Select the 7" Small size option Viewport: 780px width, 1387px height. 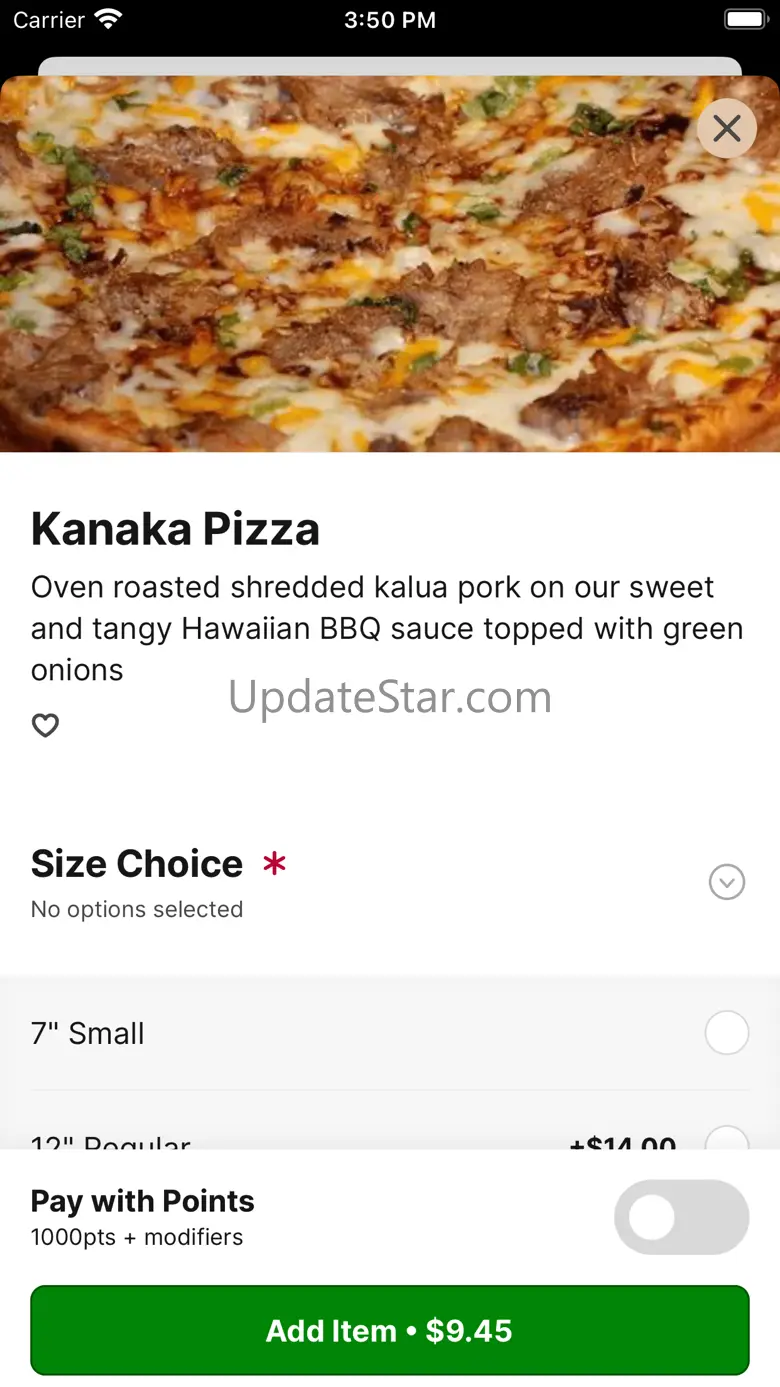tap(726, 1033)
